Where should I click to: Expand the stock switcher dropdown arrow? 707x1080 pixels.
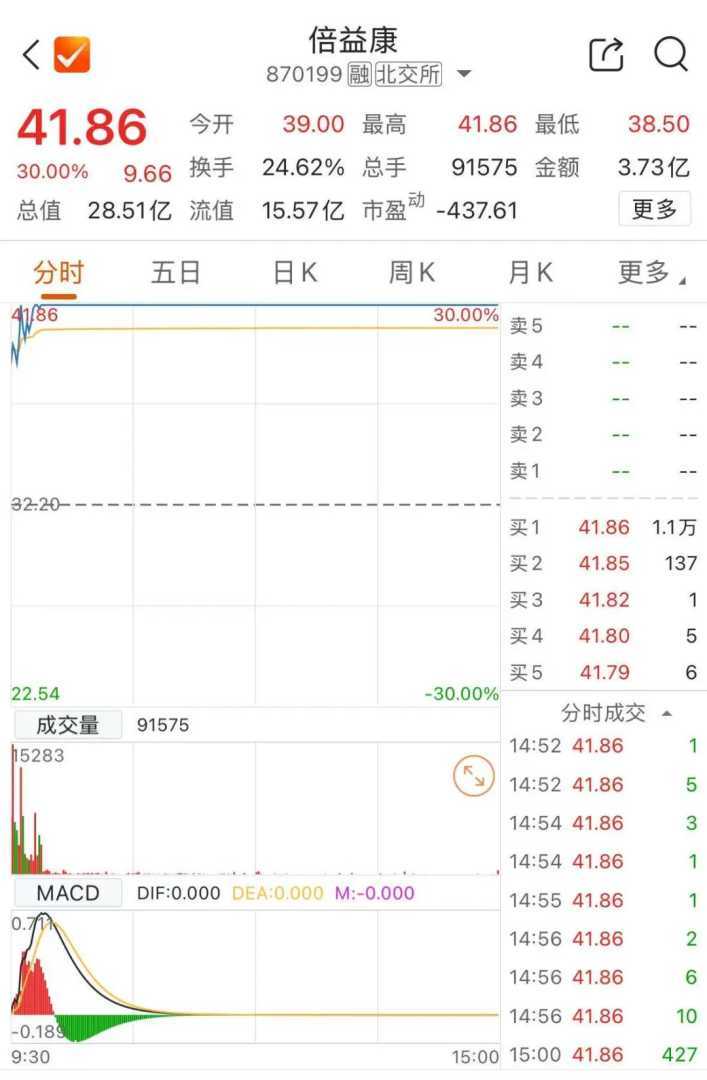(x=463, y=75)
